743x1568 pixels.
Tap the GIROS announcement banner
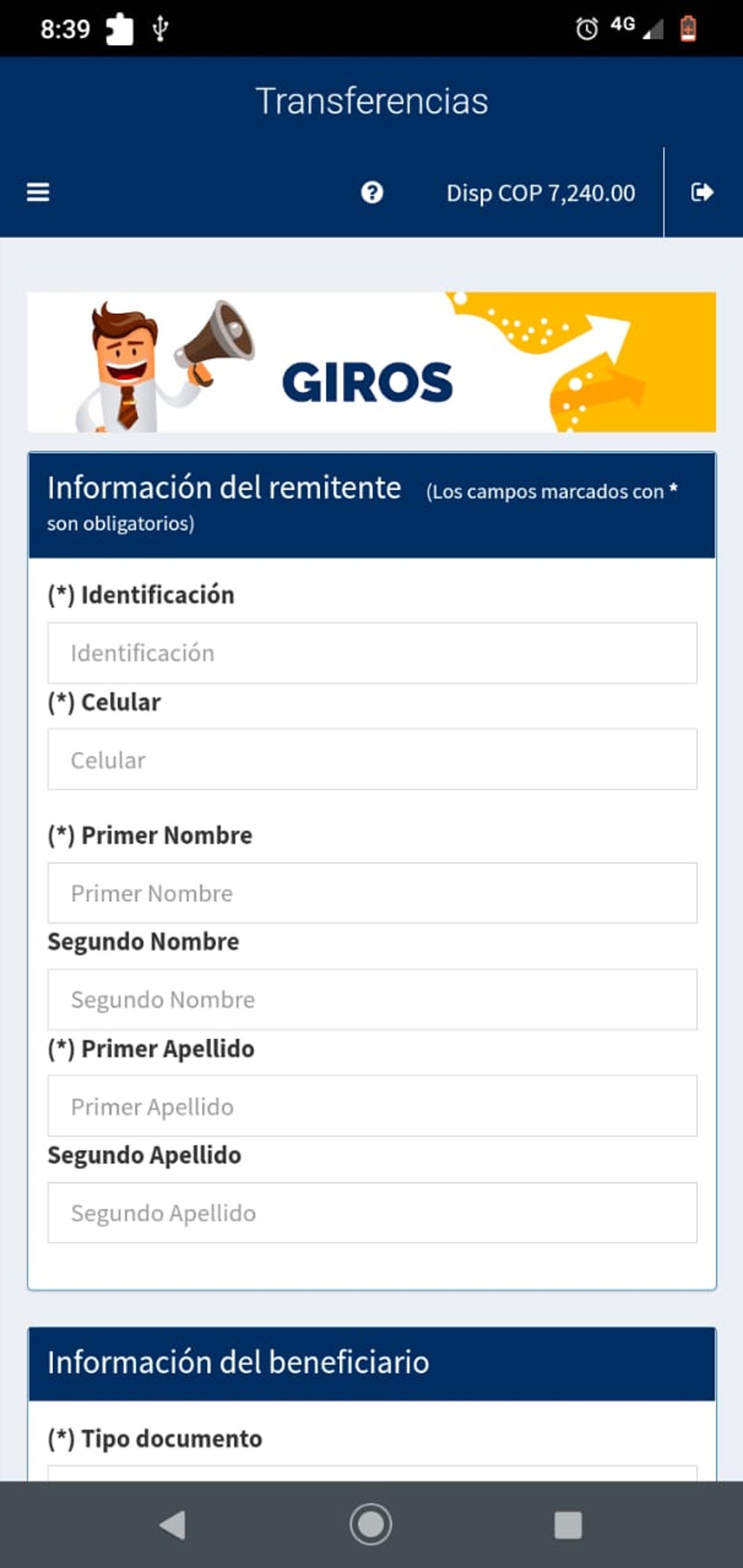[x=371, y=361]
